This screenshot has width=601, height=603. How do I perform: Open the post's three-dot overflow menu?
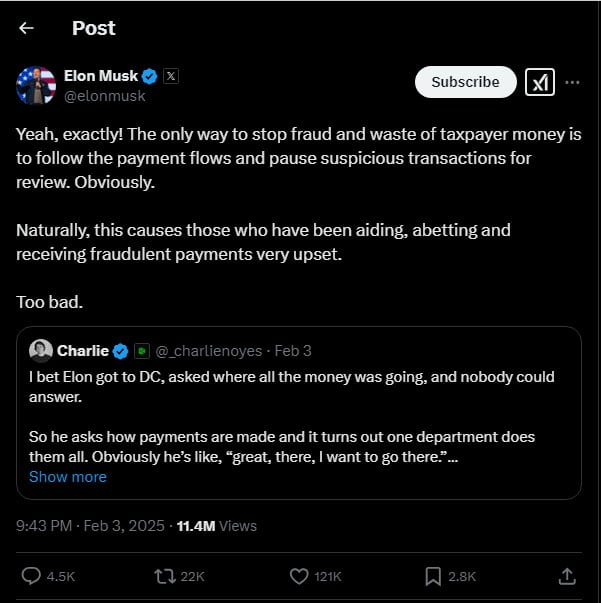pos(573,83)
